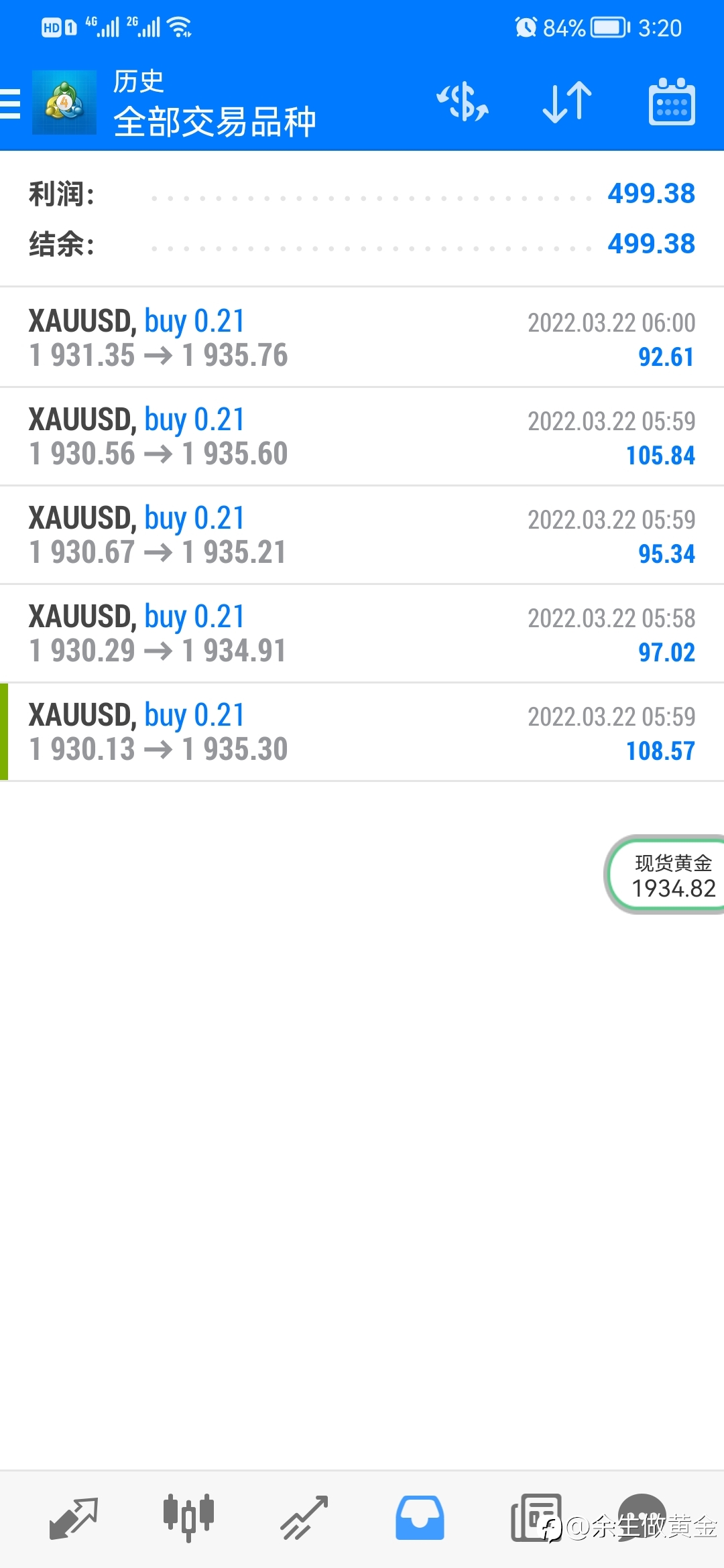724x1568 pixels.
Task: Open the trade with profit 95.34
Action: click(362, 535)
